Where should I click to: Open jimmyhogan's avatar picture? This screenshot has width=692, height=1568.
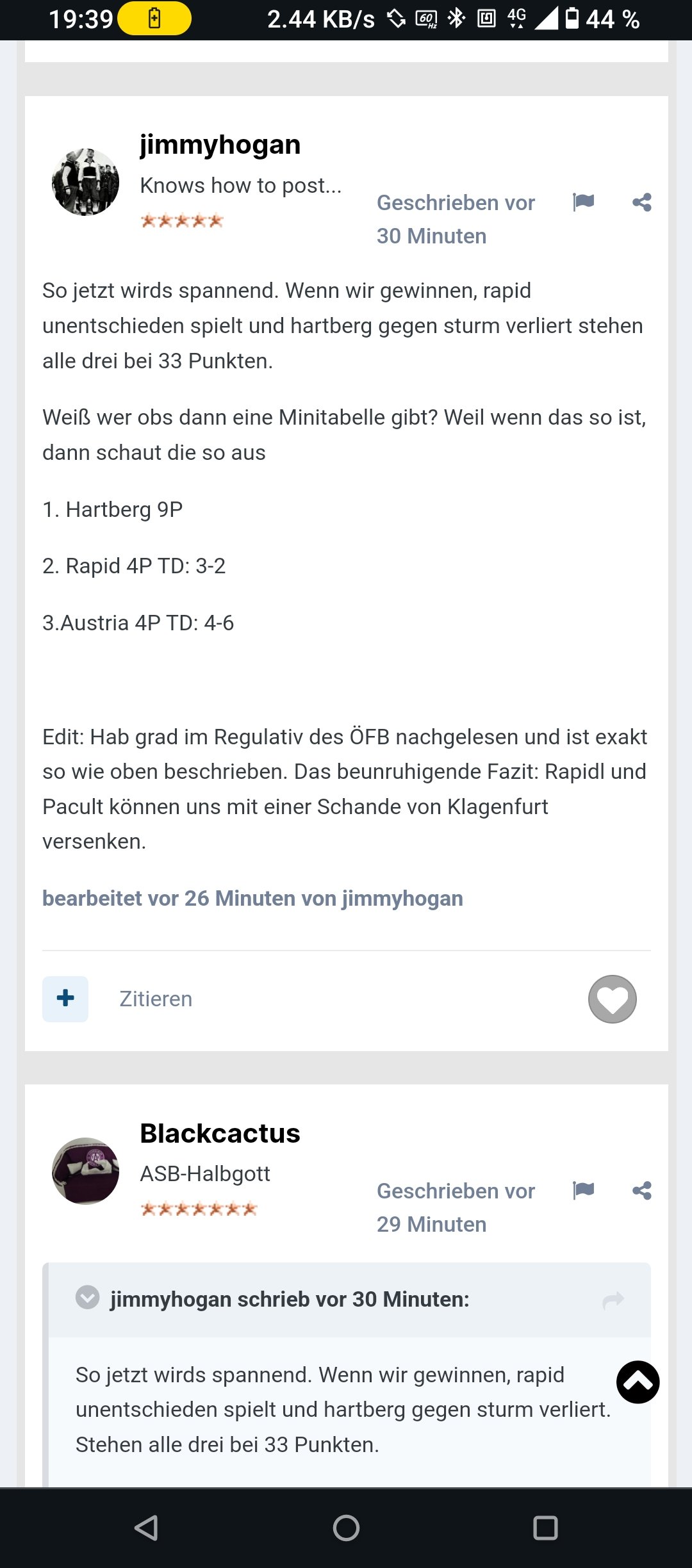85,182
